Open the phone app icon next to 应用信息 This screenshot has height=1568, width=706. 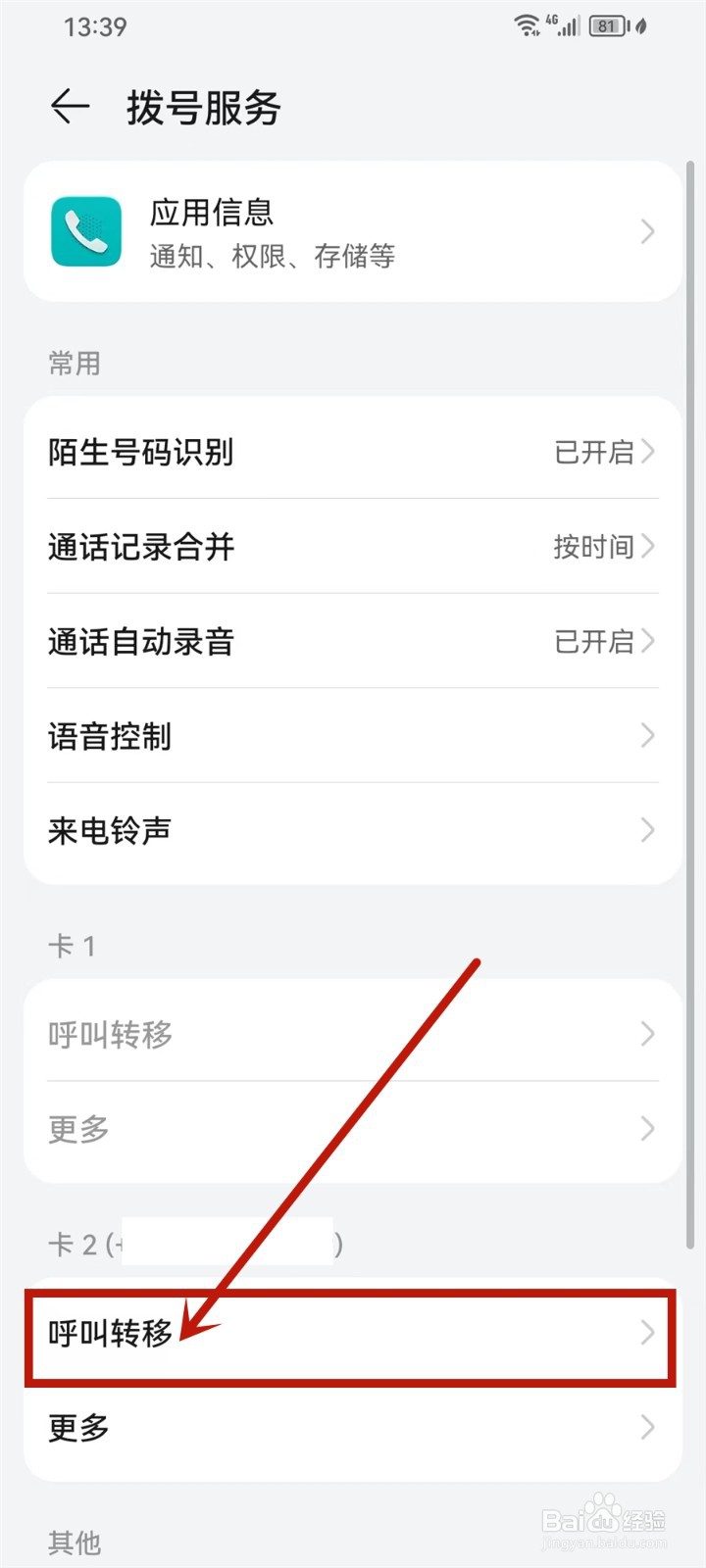86,232
